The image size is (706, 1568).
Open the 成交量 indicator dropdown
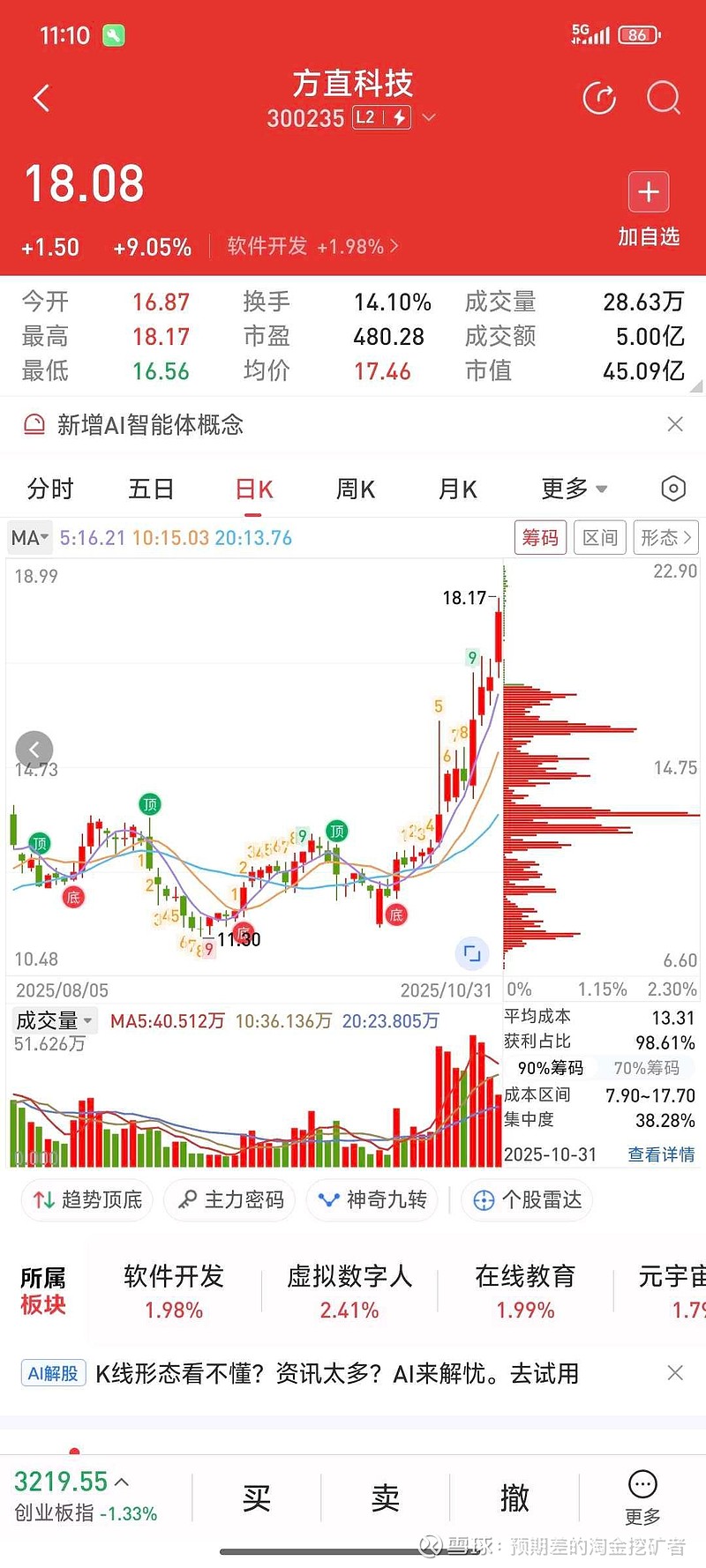click(x=55, y=1020)
